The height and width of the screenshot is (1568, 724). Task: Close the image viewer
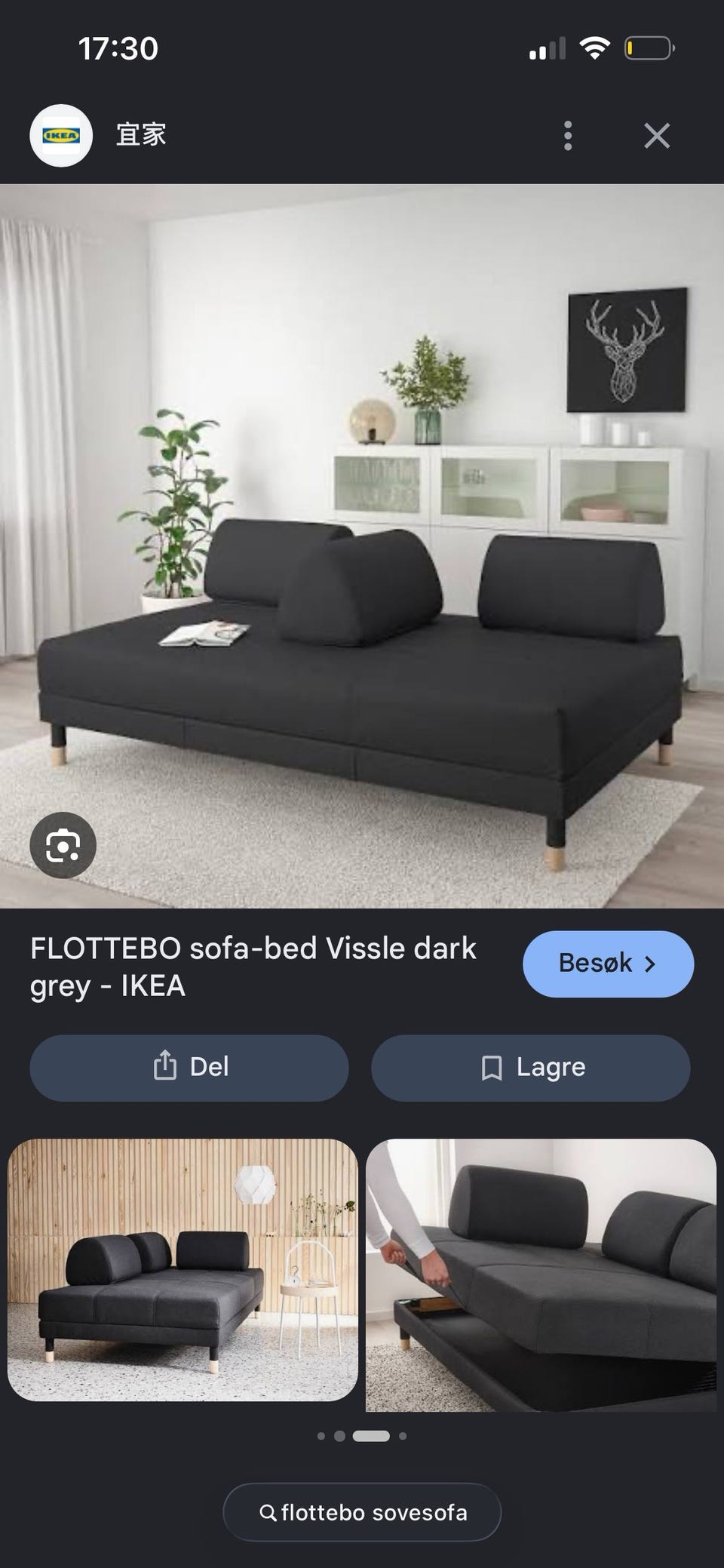[657, 136]
